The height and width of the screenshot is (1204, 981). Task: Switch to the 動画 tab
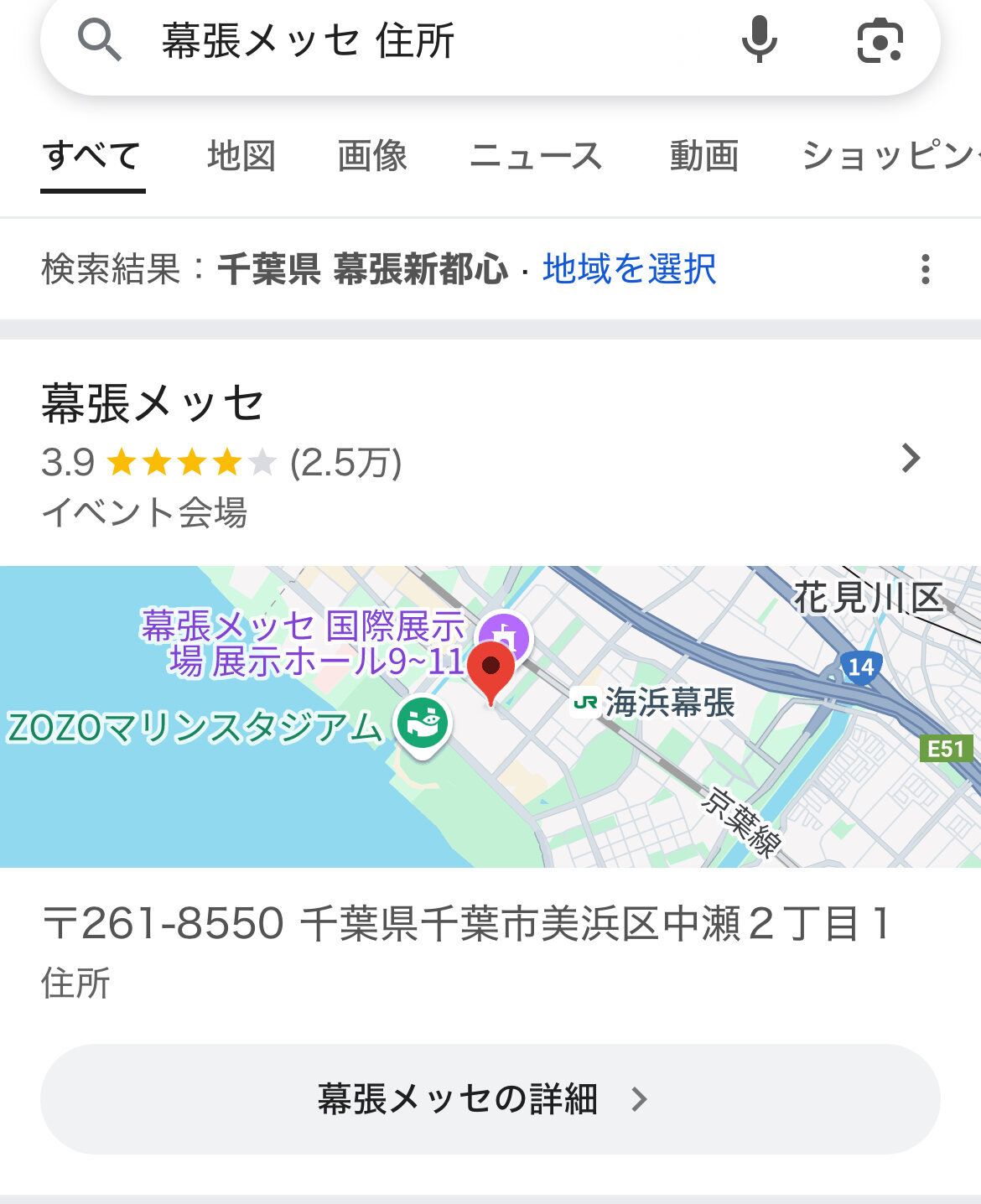pyautogui.click(x=703, y=157)
